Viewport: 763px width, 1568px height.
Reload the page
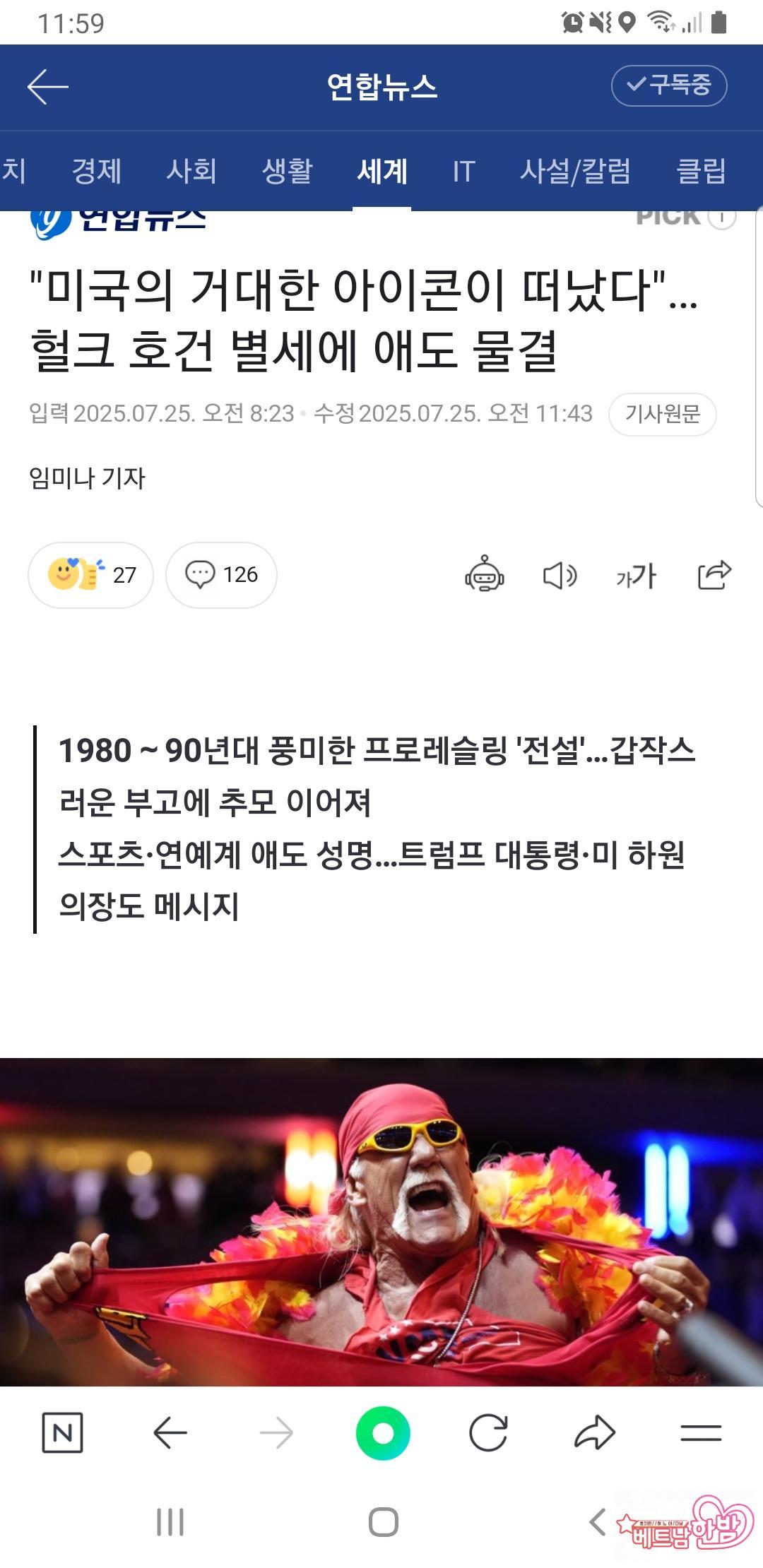coord(488,1433)
